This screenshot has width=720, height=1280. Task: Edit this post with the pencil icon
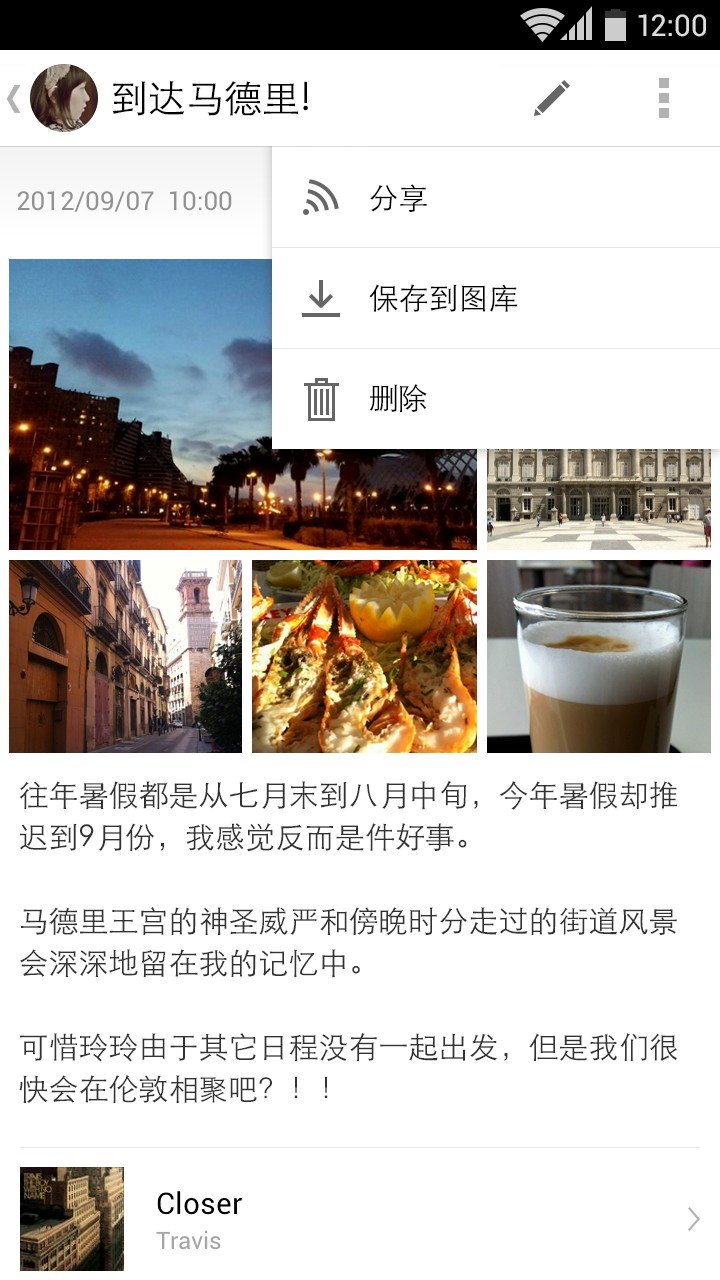click(x=551, y=98)
